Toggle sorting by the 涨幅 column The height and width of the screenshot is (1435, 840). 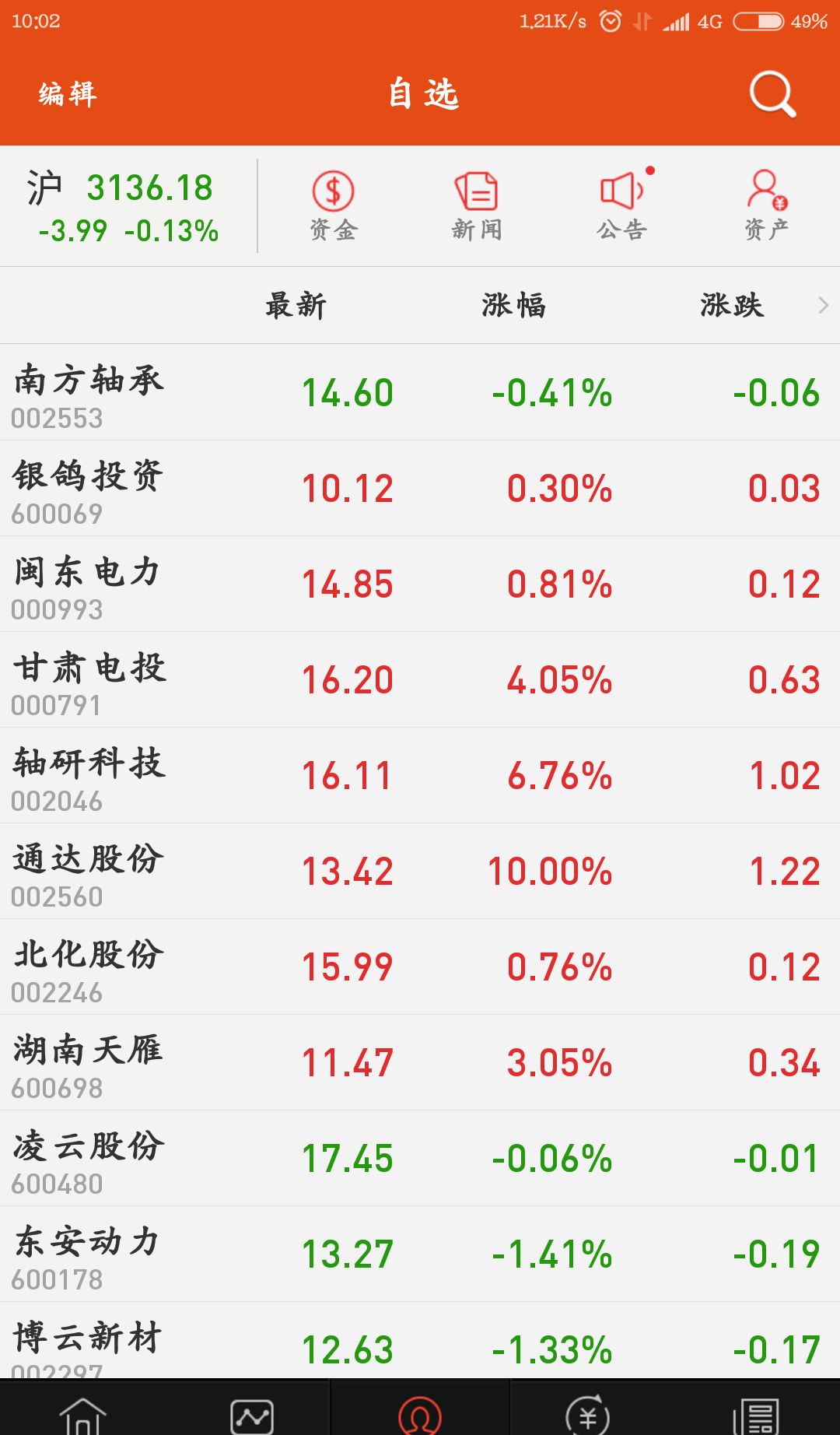click(513, 306)
